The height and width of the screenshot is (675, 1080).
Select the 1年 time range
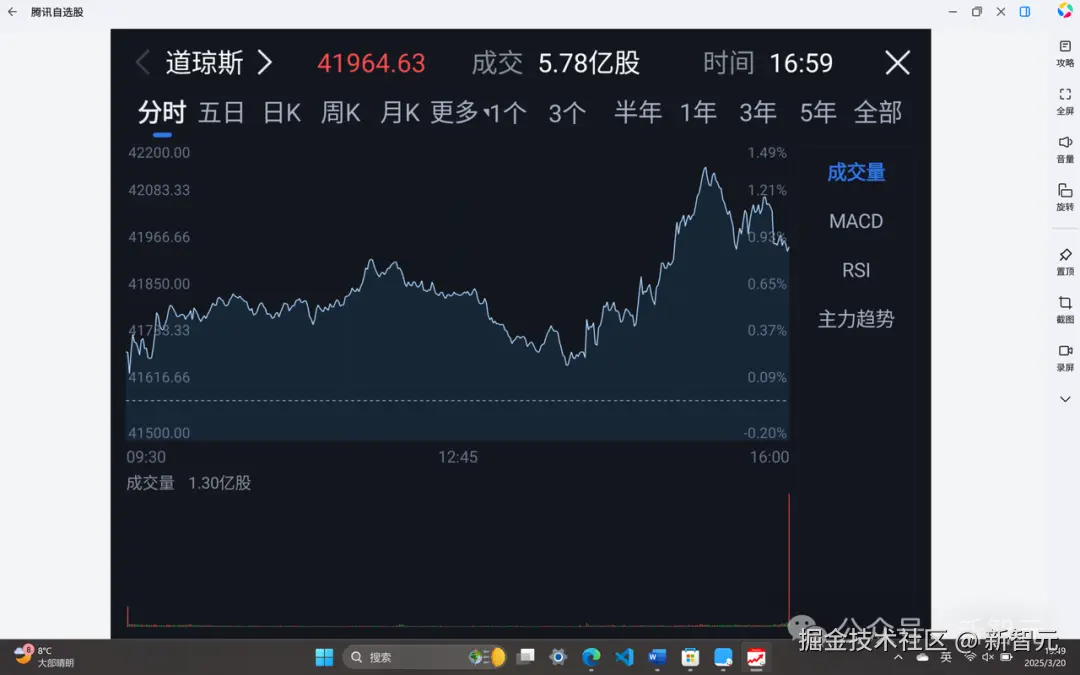point(698,113)
